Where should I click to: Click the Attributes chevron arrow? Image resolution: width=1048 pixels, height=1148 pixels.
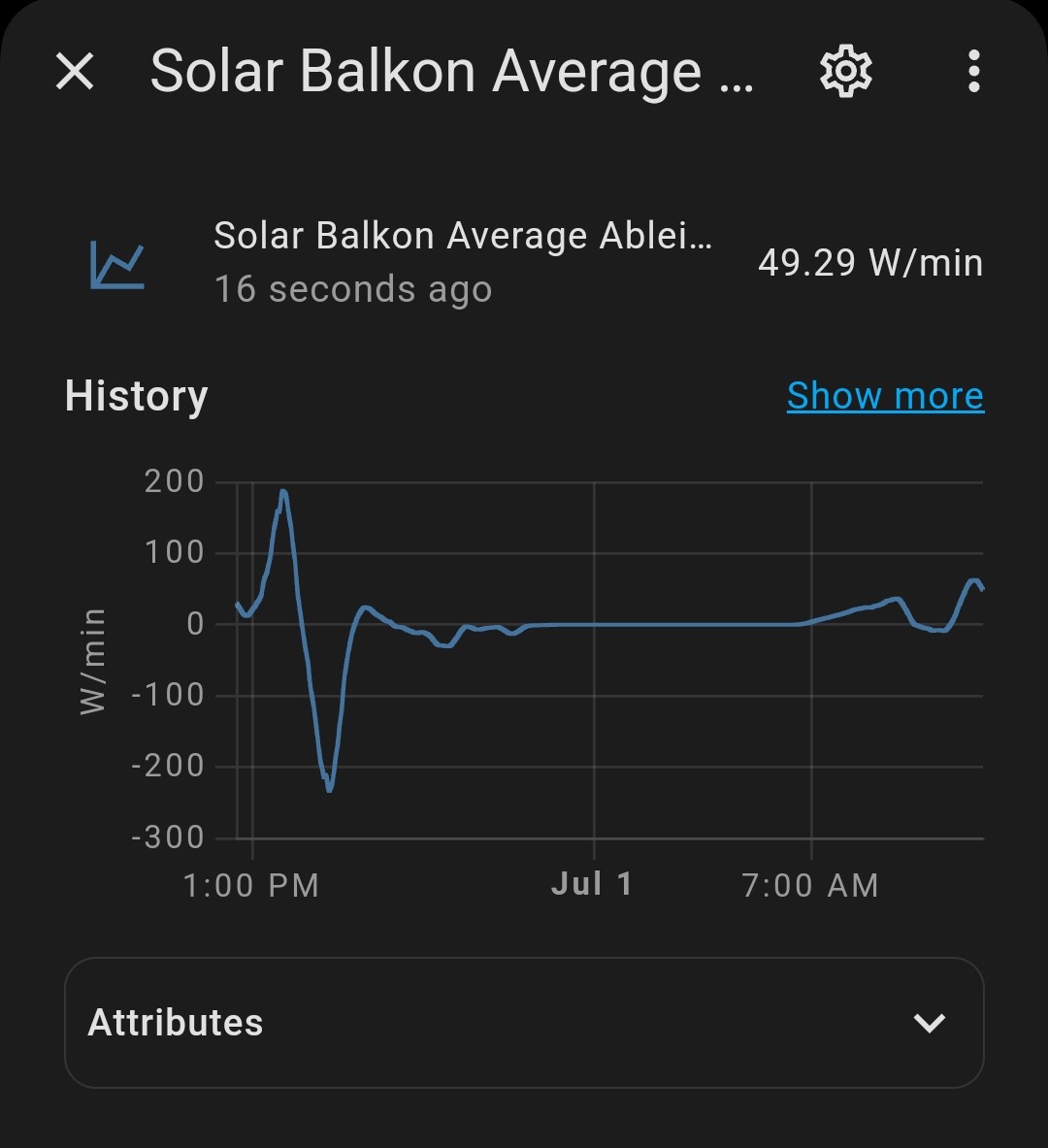point(931,1022)
